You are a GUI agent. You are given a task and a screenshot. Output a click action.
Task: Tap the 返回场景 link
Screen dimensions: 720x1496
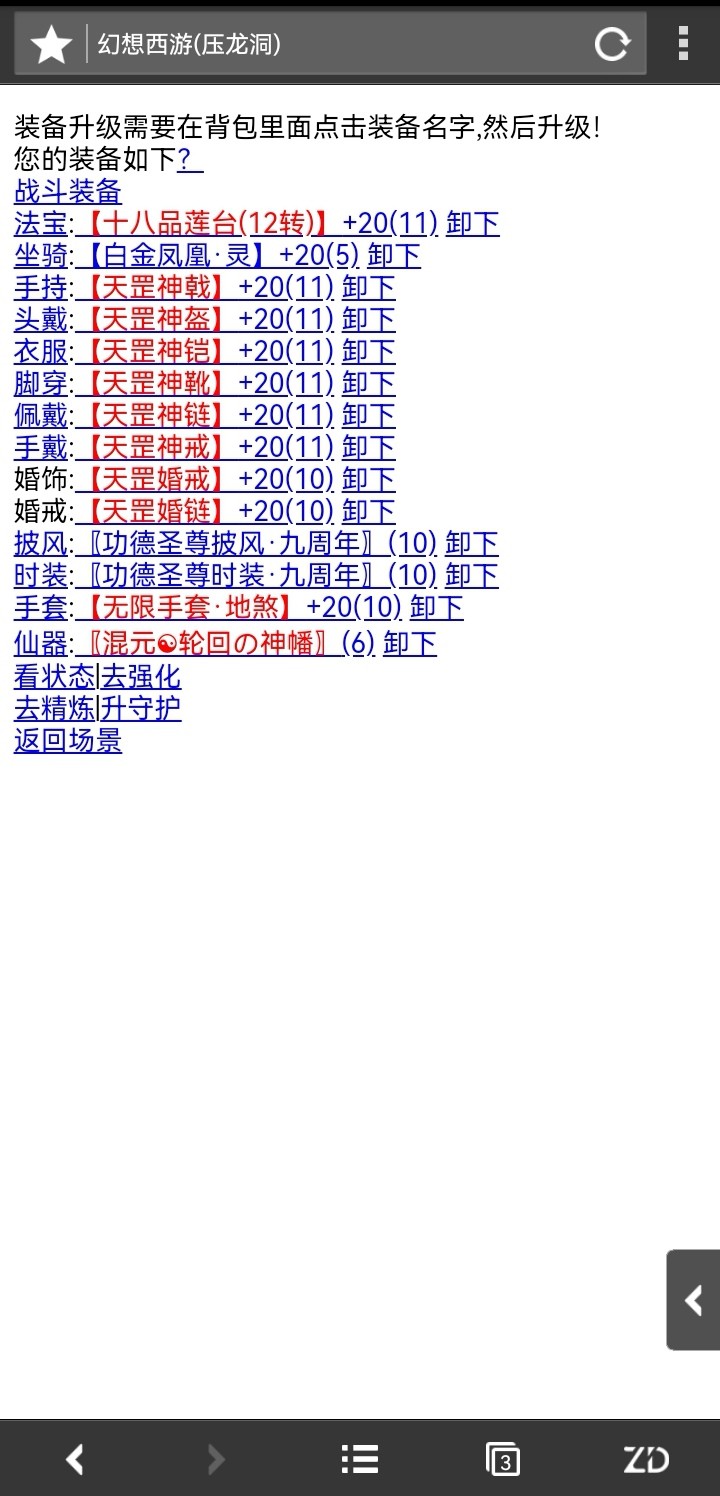click(x=68, y=741)
